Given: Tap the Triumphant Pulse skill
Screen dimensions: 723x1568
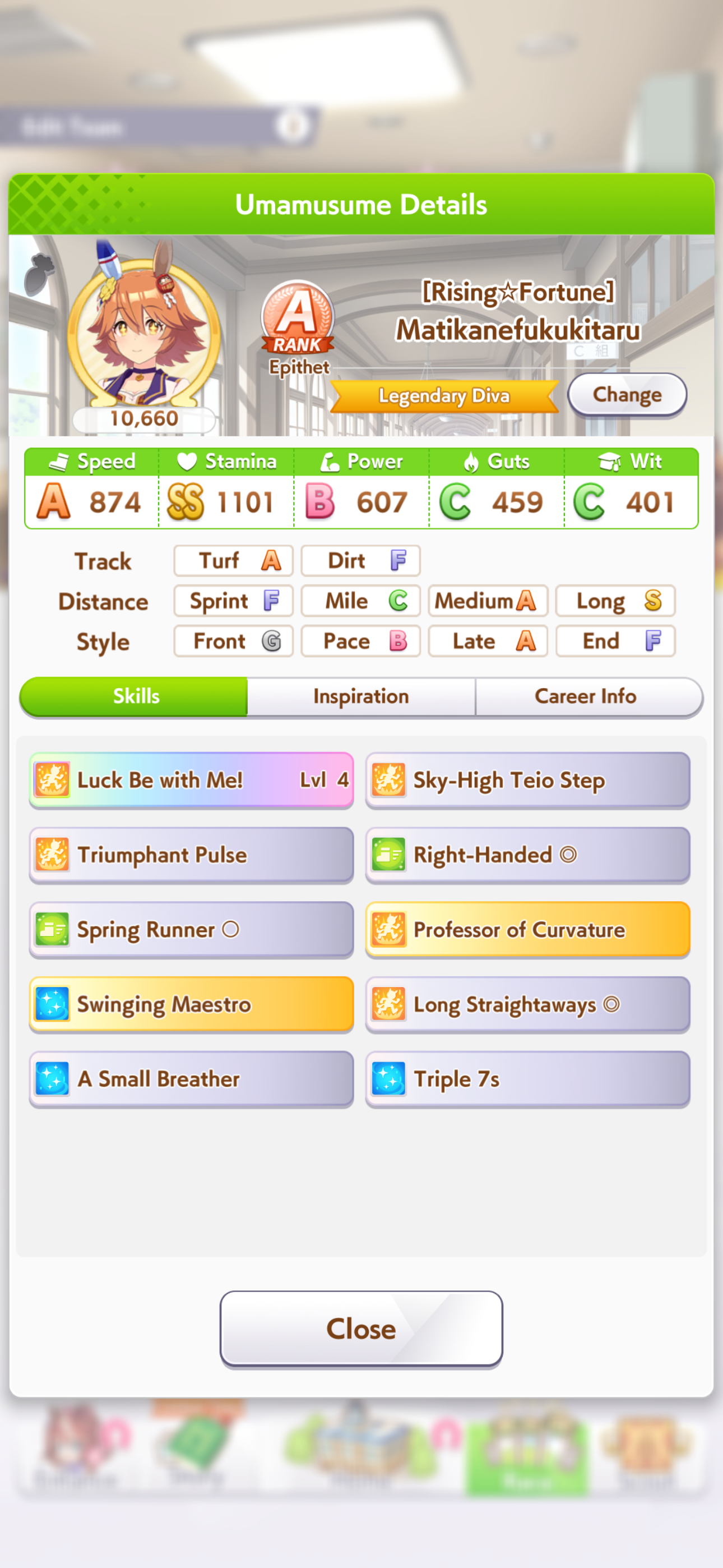Looking at the screenshot, I should tap(191, 855).
